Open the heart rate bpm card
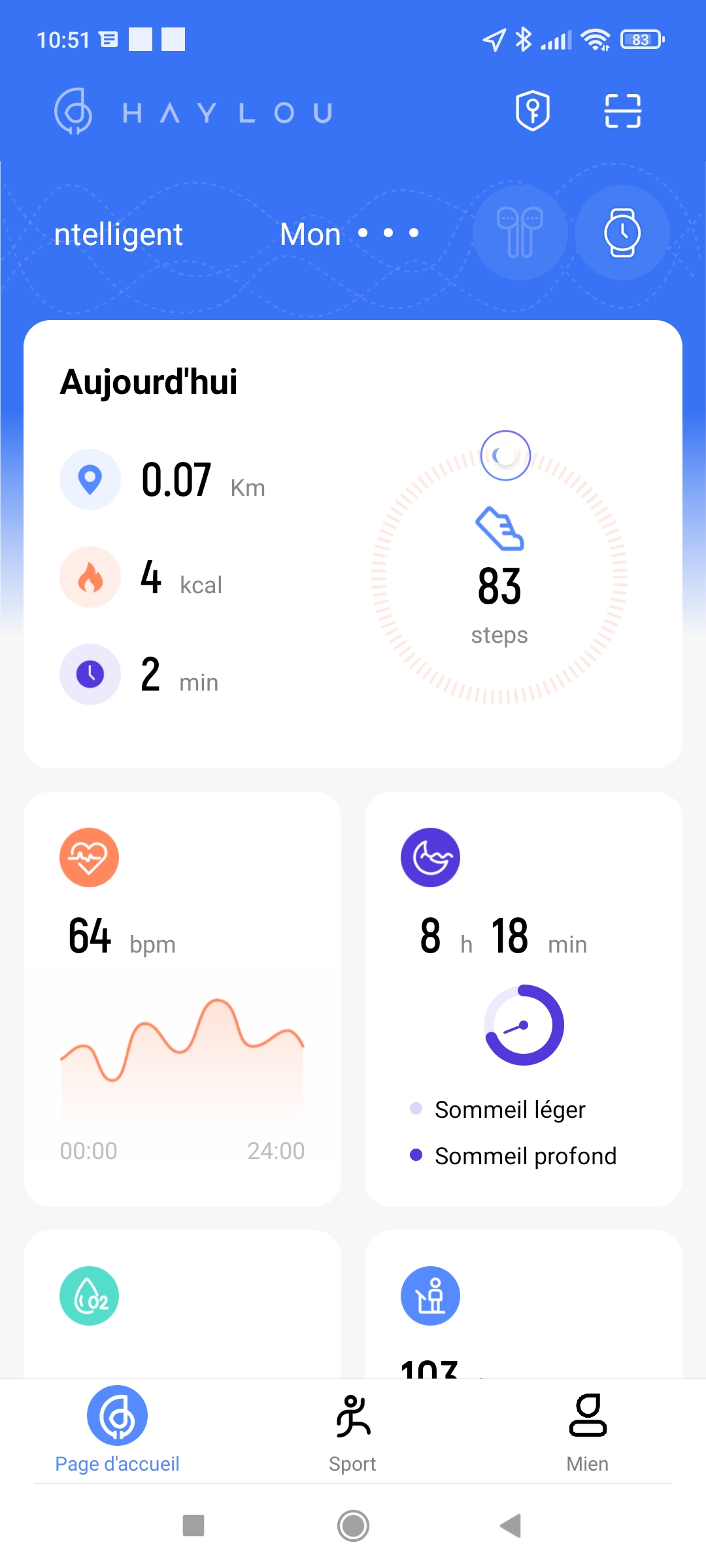 (x=182, y=999)
